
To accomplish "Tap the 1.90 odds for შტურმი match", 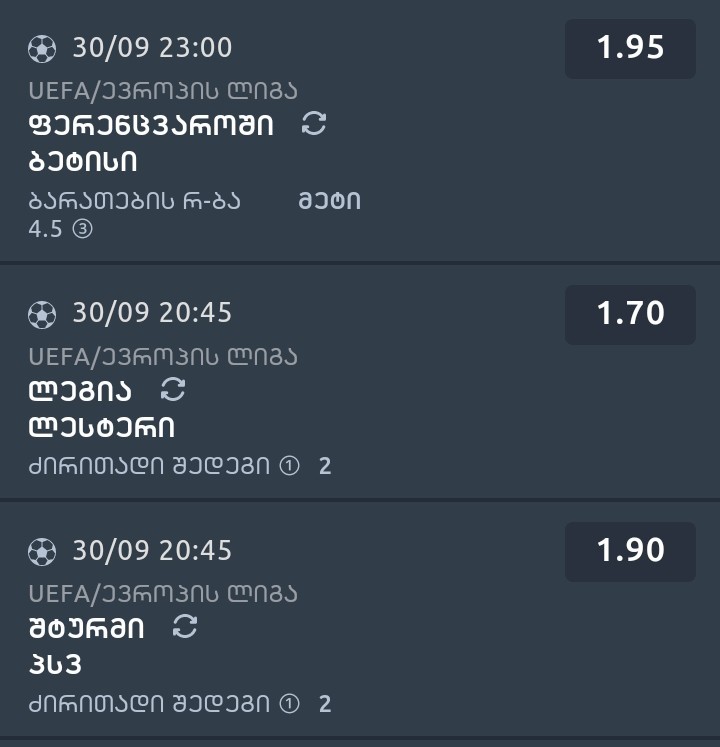I will (x=630, y=551).
